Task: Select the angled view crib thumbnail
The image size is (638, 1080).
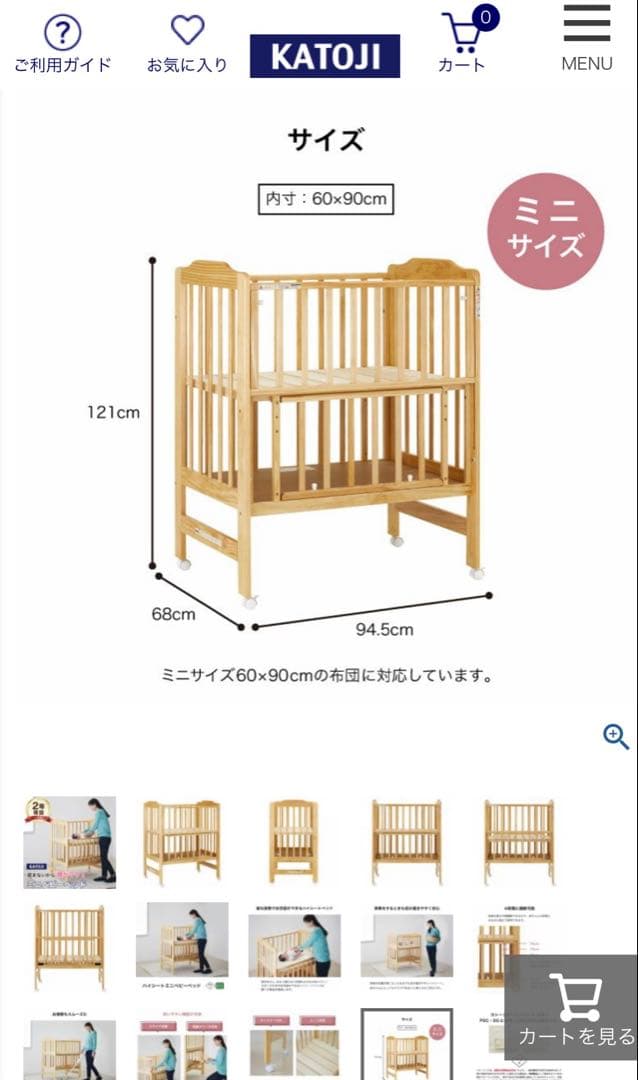Action: point(182,842)
